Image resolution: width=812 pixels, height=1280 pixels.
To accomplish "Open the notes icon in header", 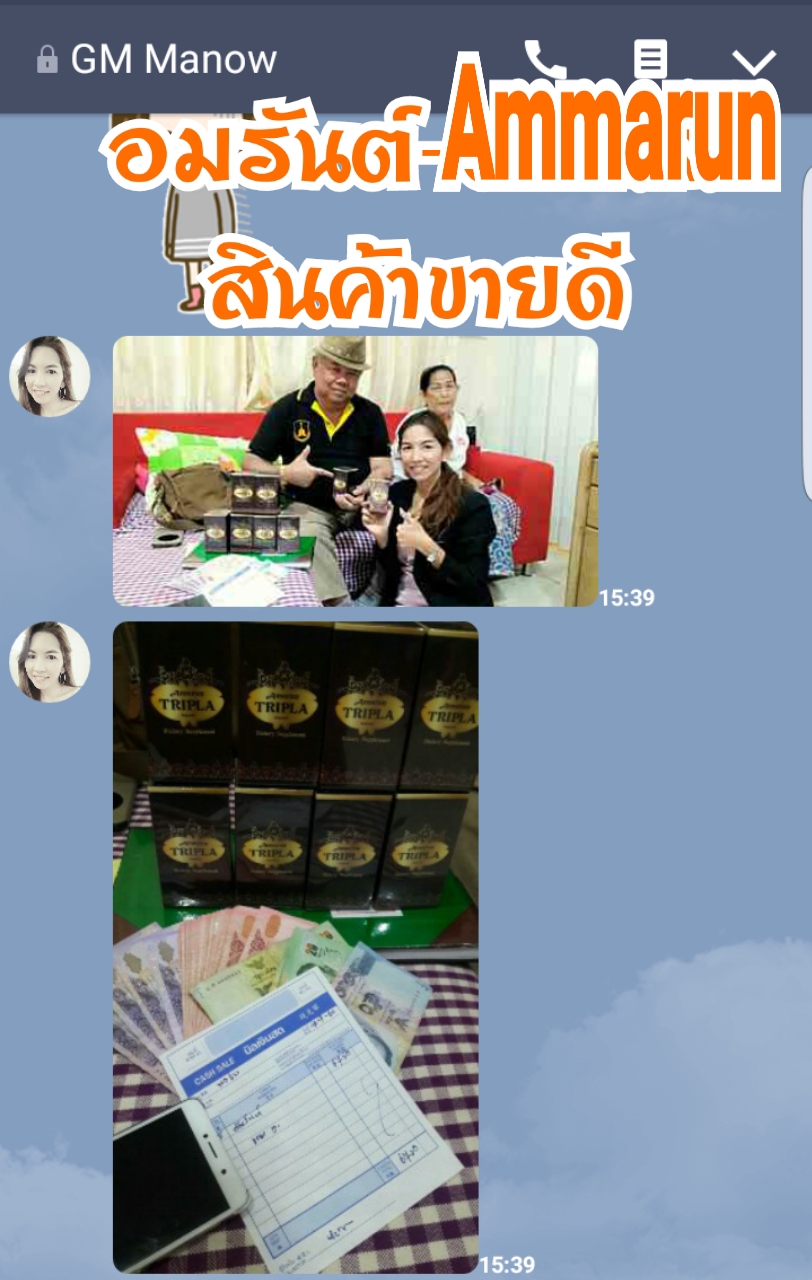I will [650, 59].
